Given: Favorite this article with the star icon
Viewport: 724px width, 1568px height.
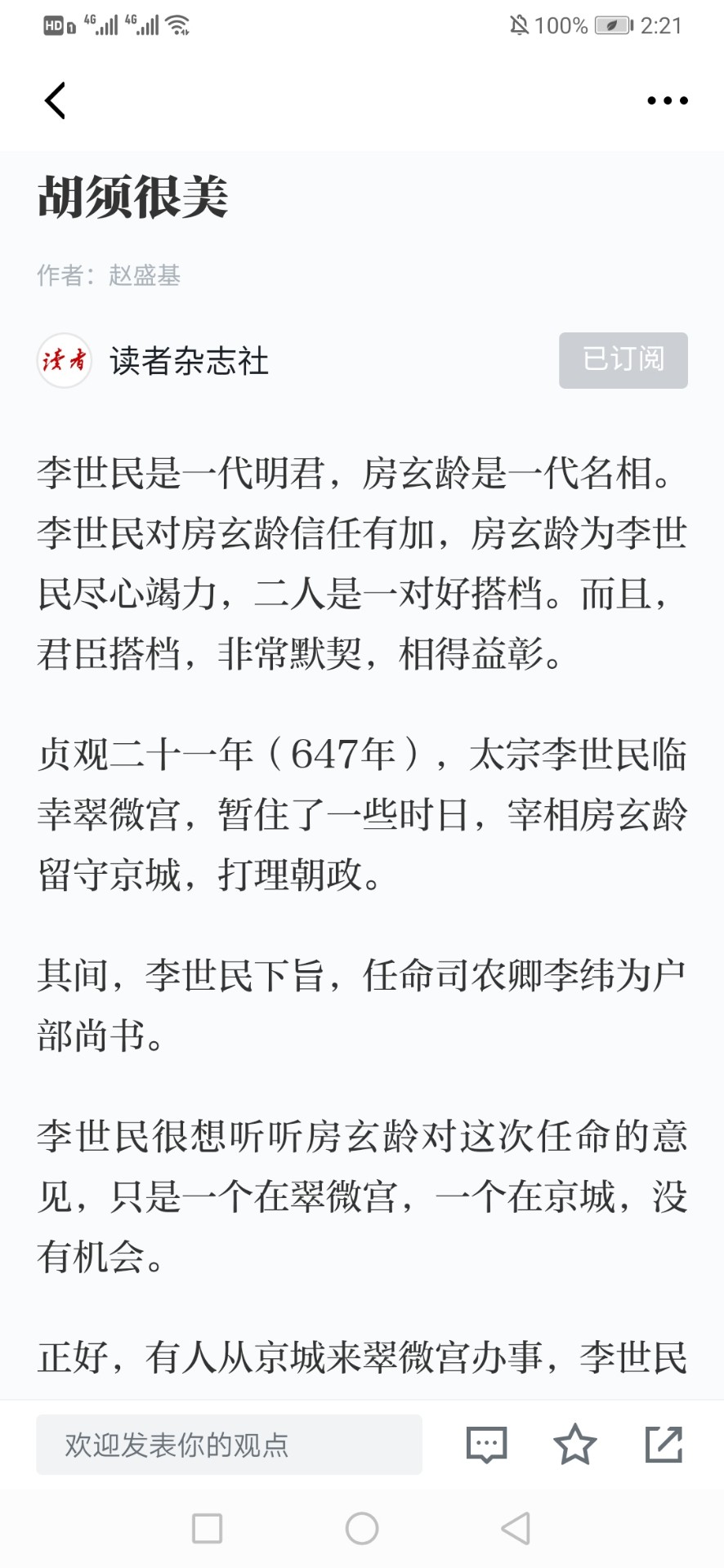Looking at the screenshot, I should [574, 1444].
